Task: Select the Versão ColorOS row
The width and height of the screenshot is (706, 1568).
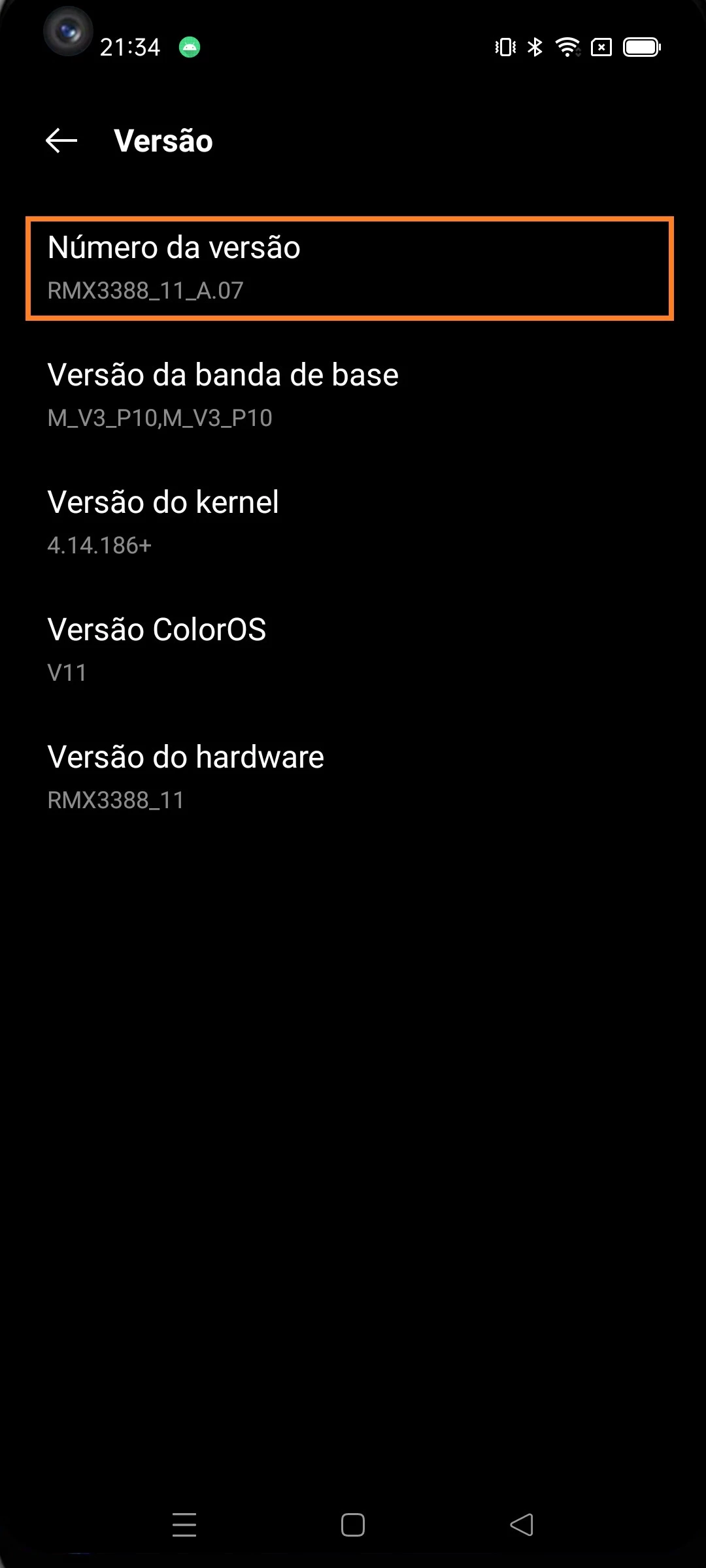Action: [349, 650]
